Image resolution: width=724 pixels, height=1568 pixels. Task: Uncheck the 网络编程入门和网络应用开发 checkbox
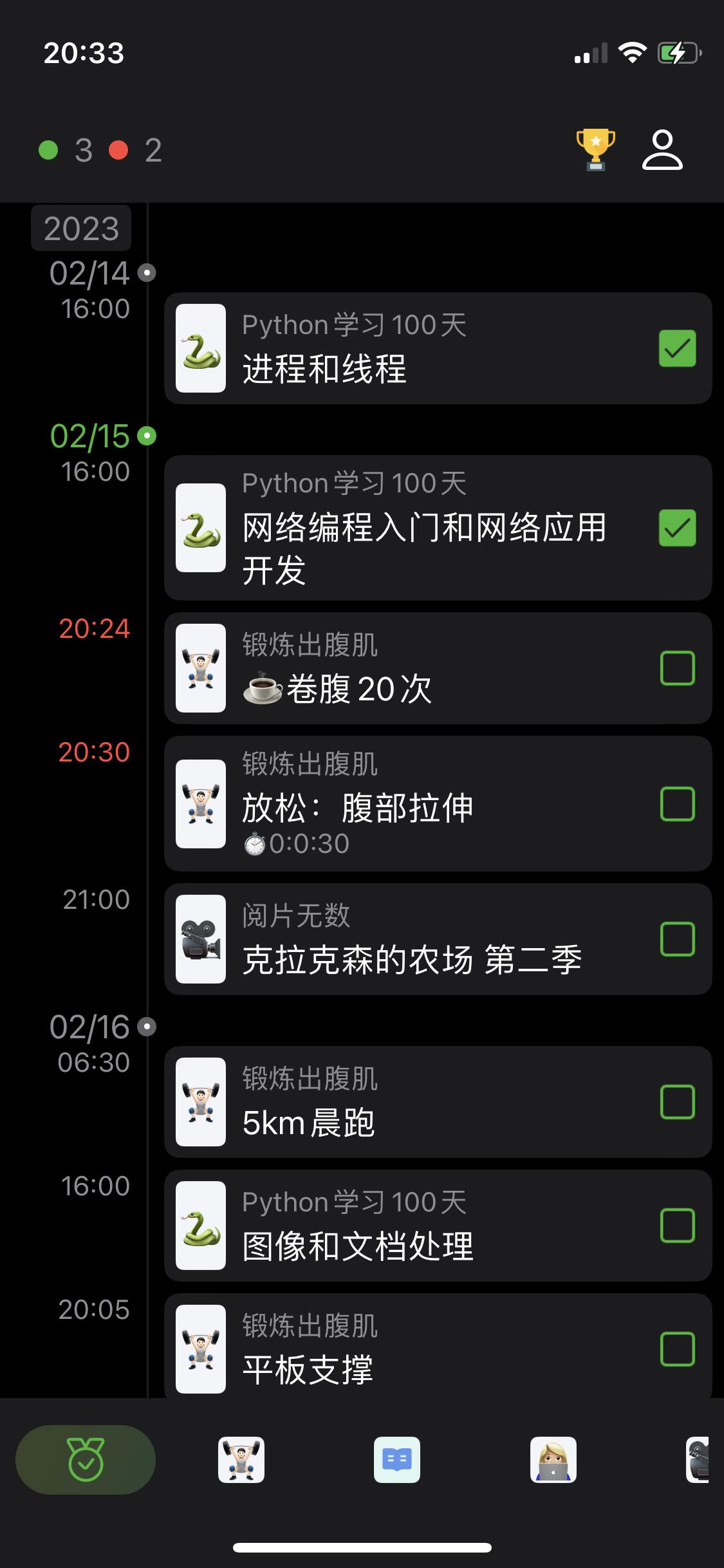tap(677, 528)
